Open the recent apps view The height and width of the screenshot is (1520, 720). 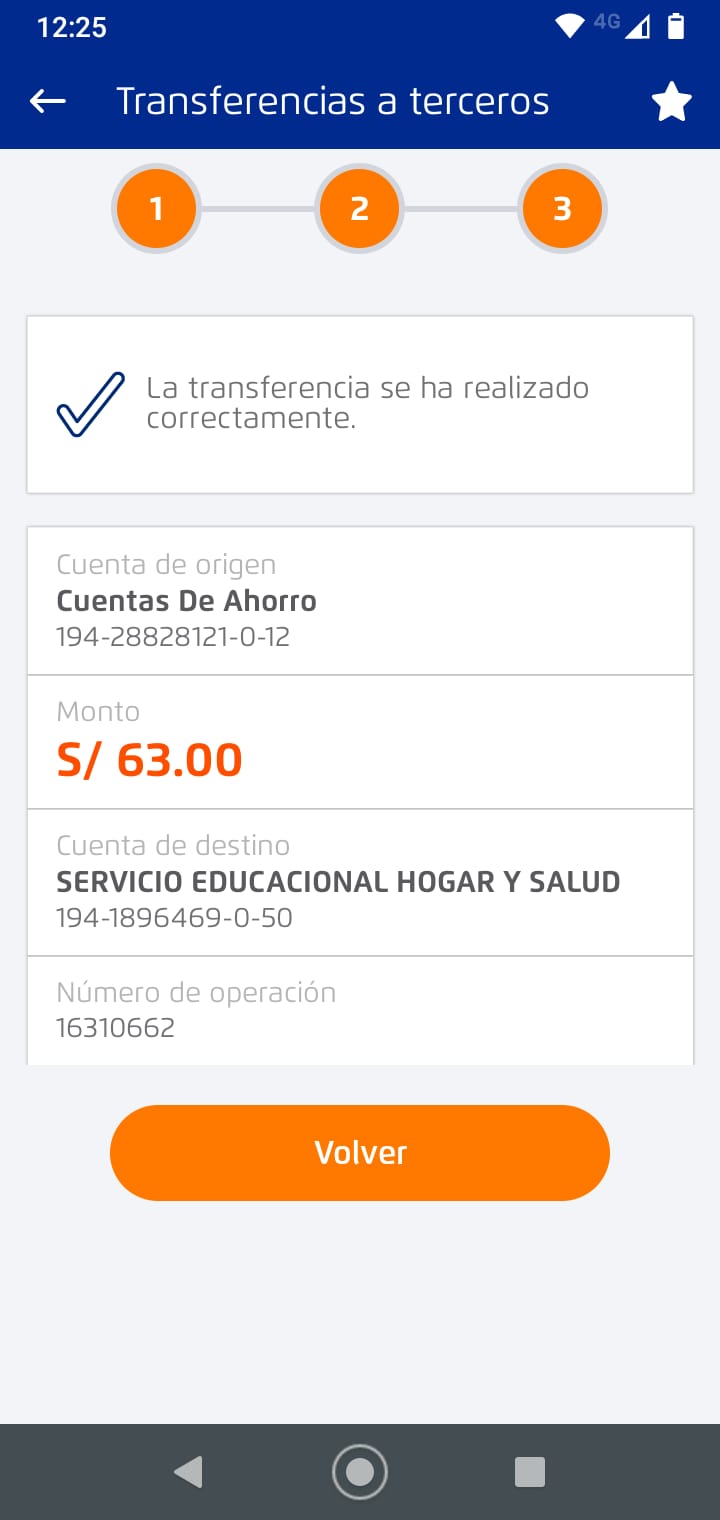tap(529, 1471)
